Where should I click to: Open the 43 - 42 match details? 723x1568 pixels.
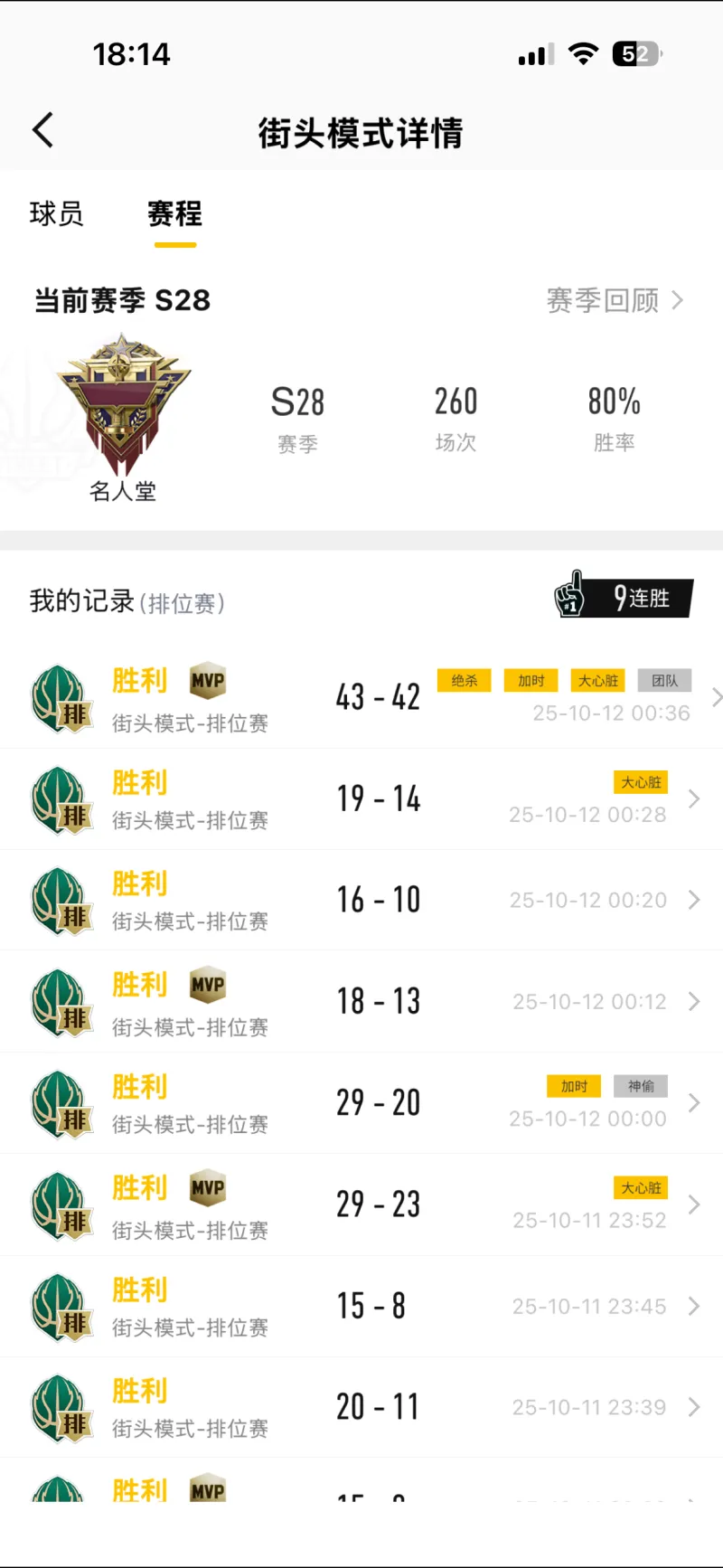tap(378, 697)
